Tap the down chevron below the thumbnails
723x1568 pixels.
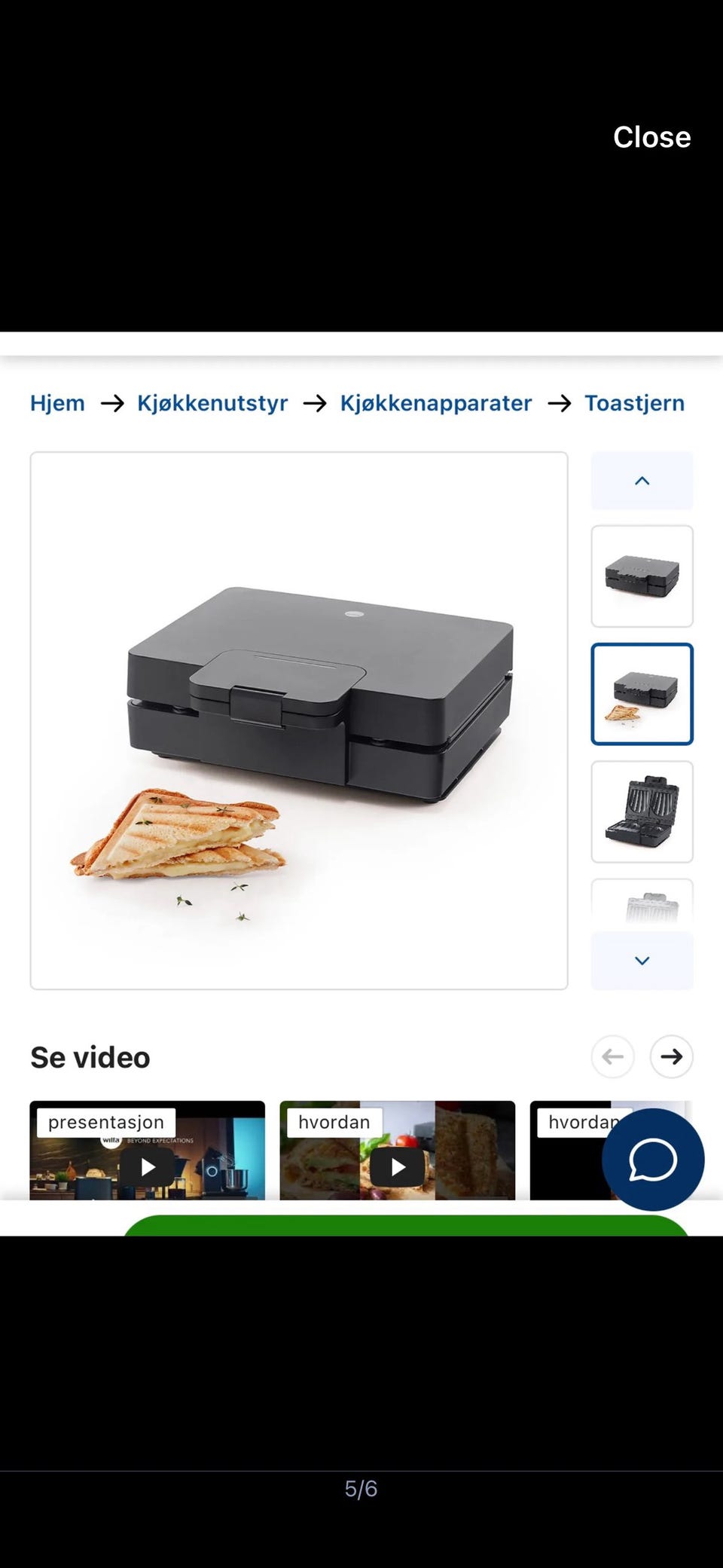point(642,961)
